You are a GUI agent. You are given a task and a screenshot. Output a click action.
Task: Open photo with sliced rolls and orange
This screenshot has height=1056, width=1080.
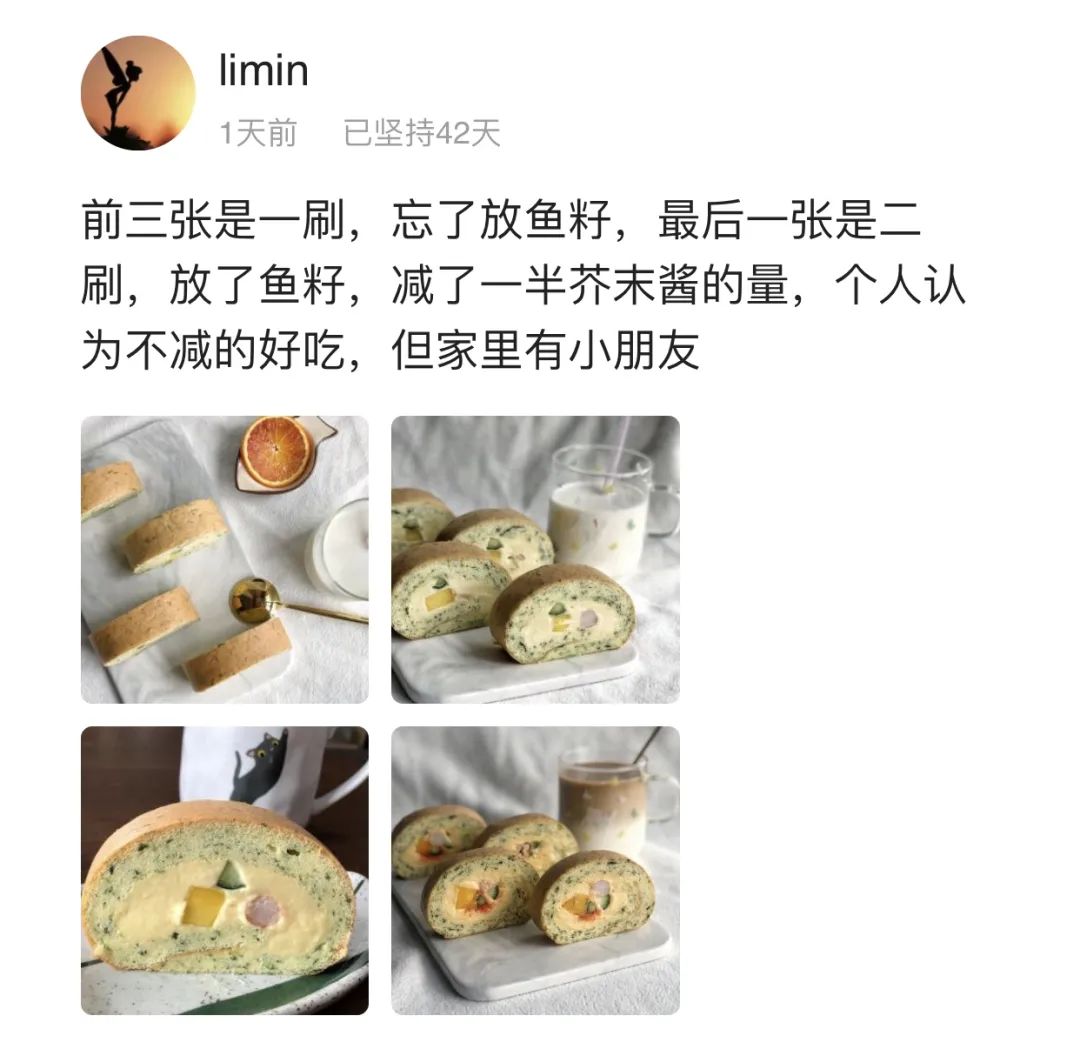224,559
